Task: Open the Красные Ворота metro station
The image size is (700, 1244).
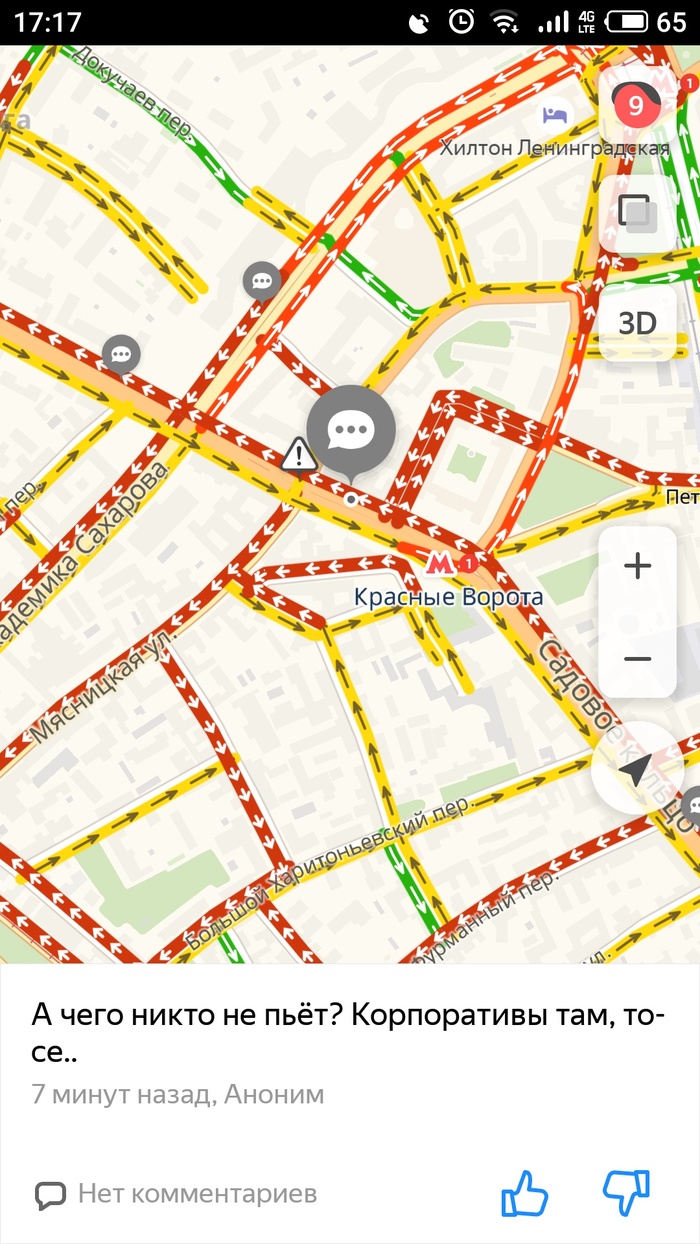Action: coord(438,563)
